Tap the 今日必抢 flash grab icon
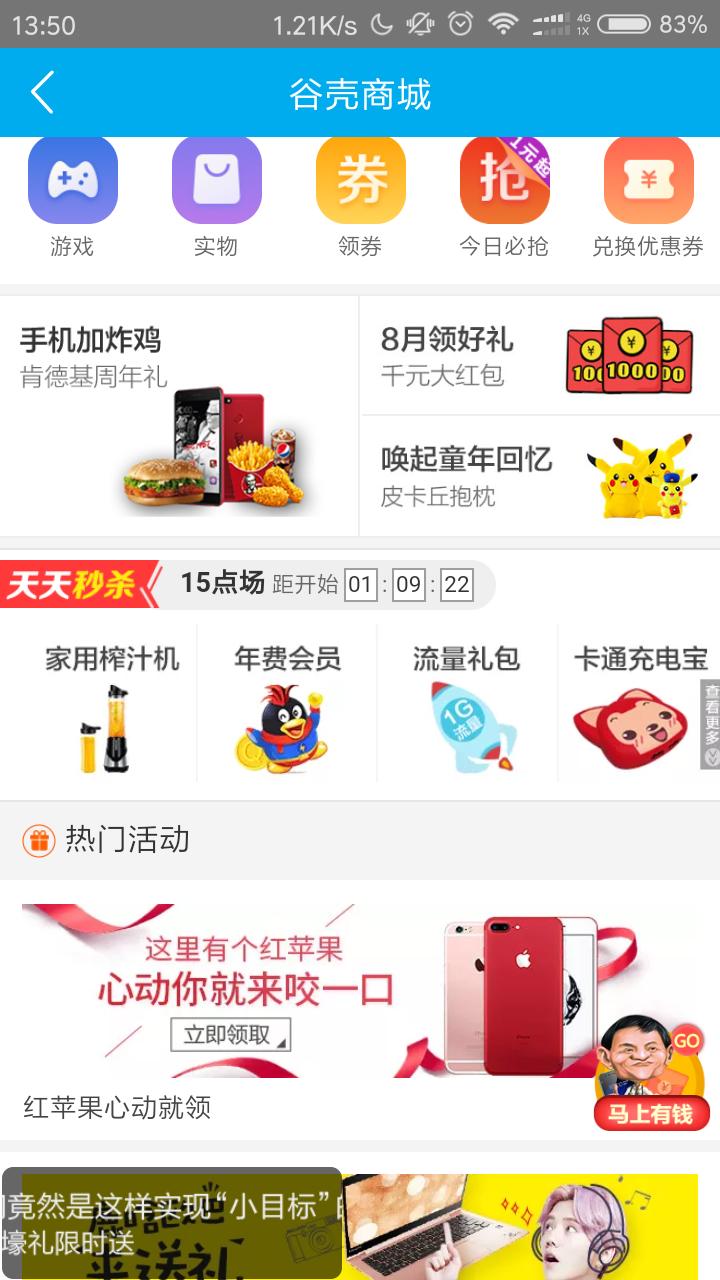The height and width of the screenshot is (1280, 720). [x=504, y=180]
